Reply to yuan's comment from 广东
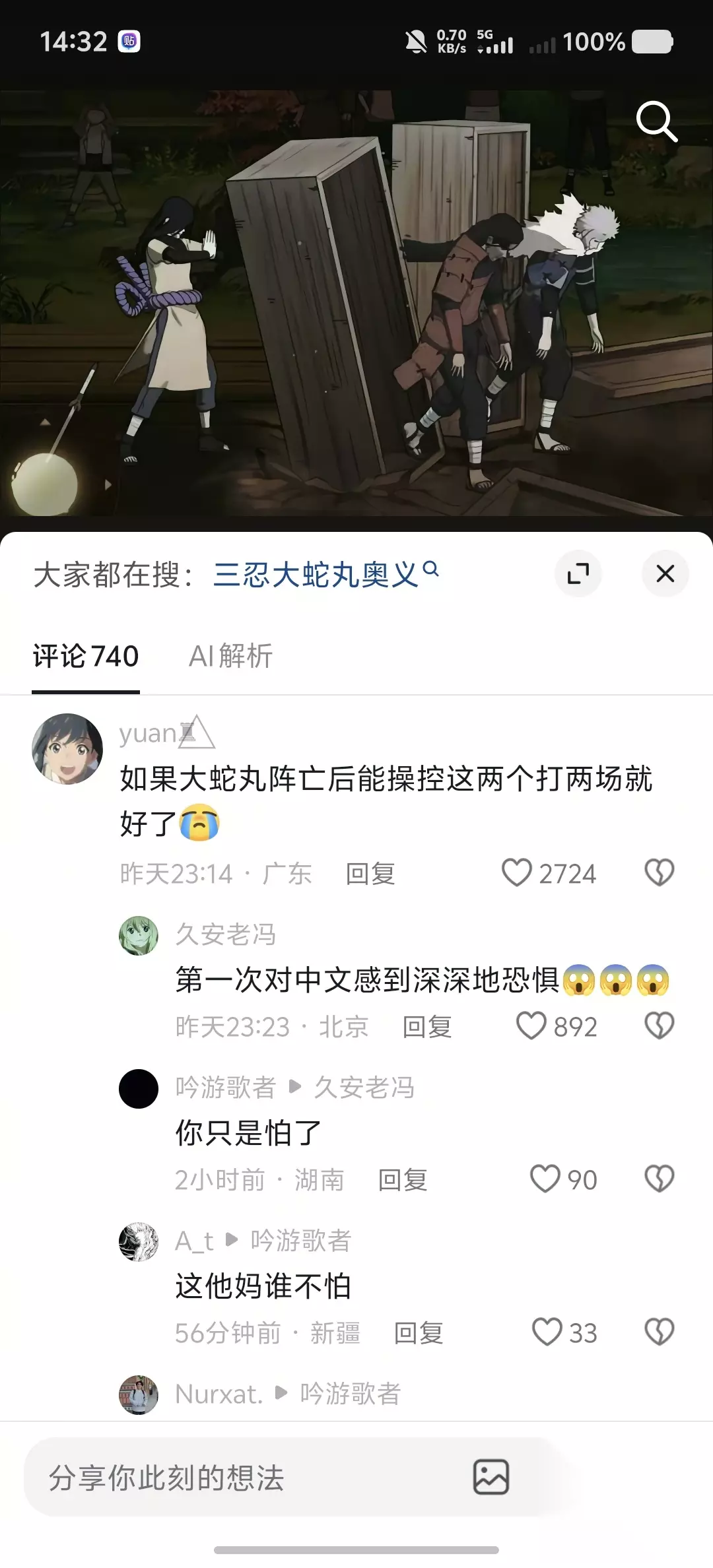The height and width of the screenshot is (1568, 713). pos(370,874)
